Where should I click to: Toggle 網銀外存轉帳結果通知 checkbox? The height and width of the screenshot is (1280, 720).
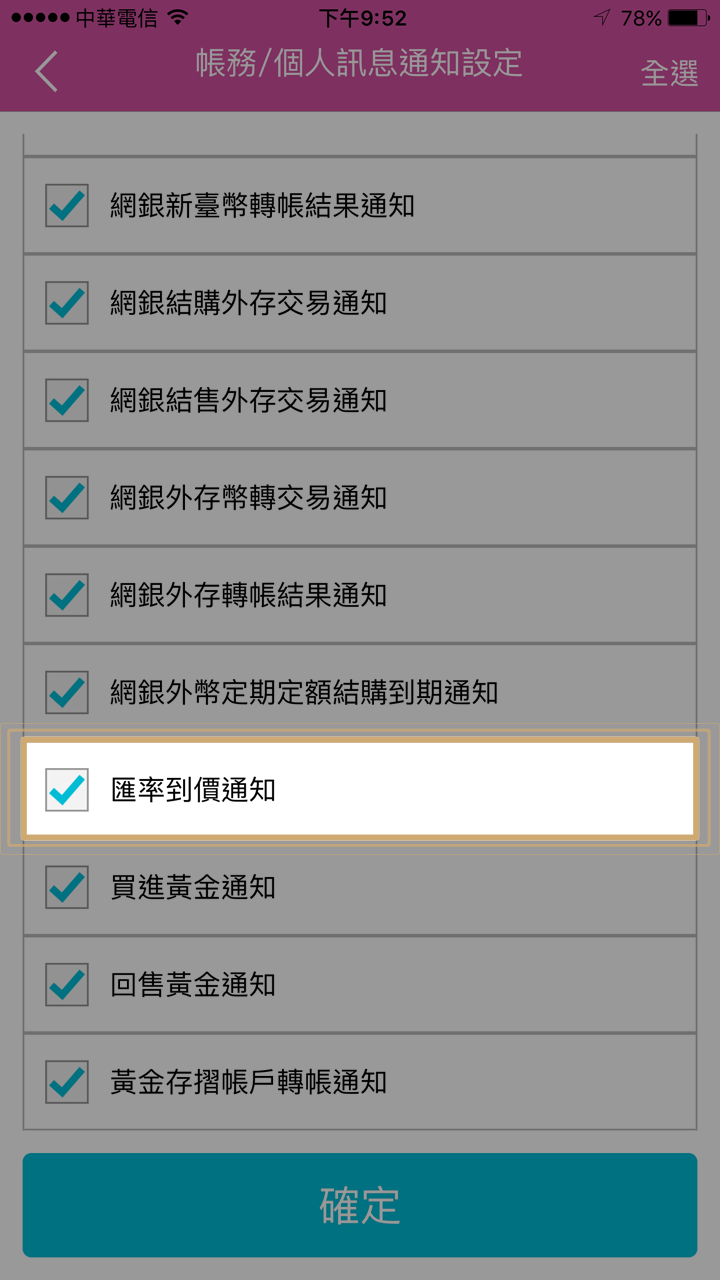(67, 595)
